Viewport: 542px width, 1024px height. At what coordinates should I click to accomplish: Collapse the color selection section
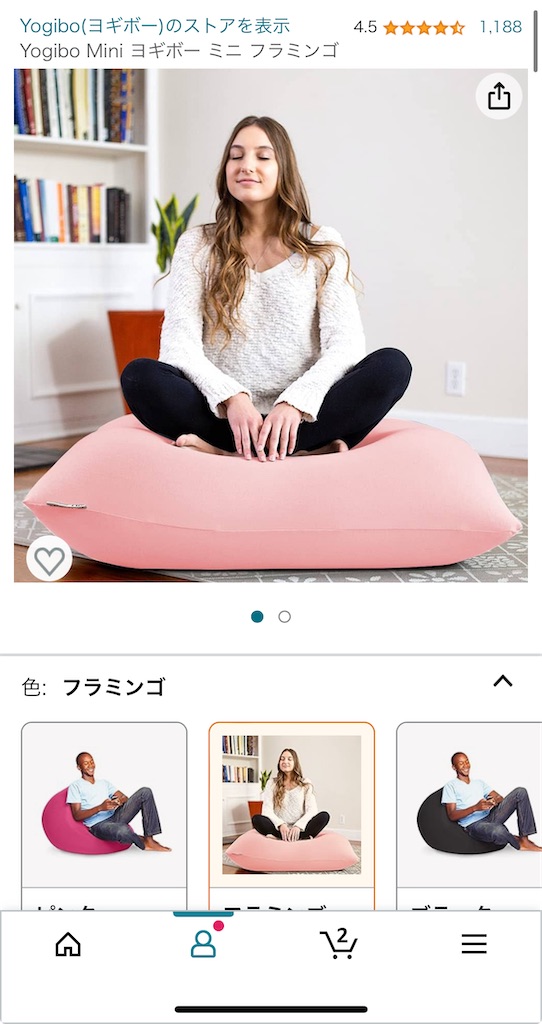tap(503, 682)
